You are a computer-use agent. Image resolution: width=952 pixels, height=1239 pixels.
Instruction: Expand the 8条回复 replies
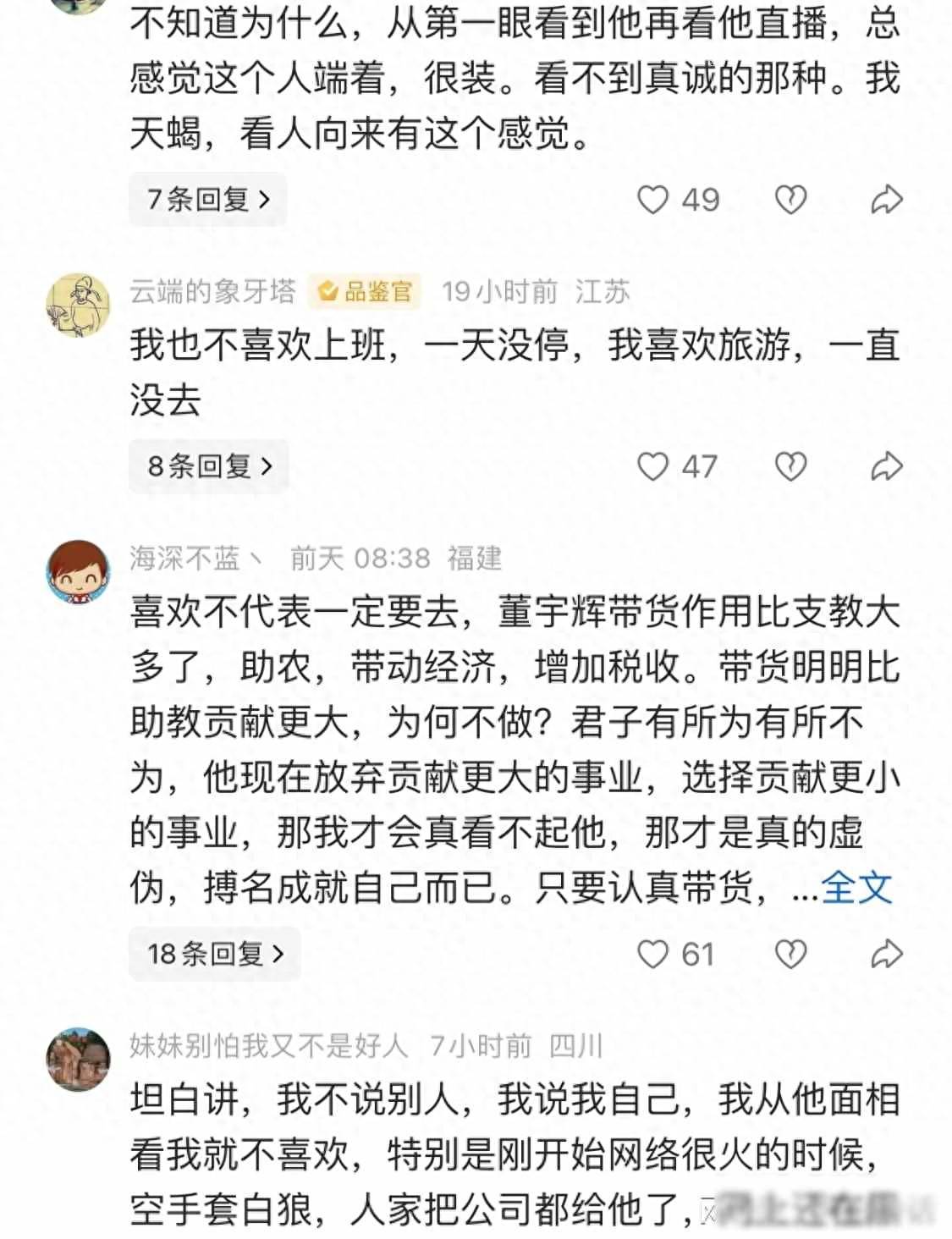point(208,466)
